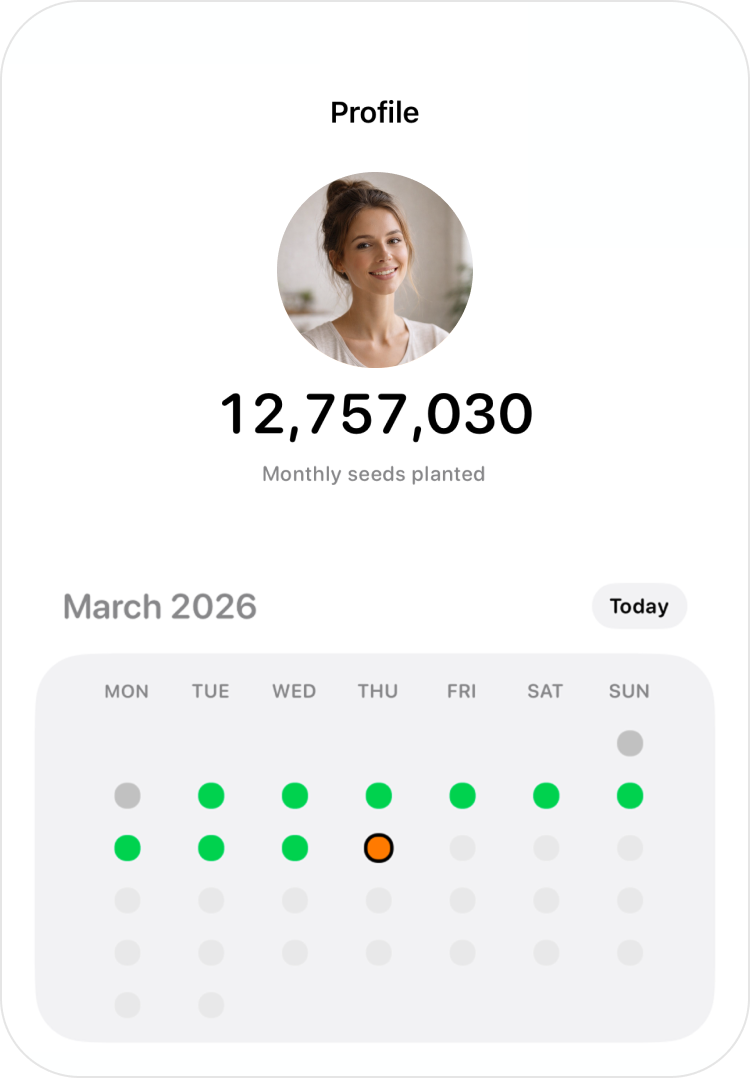Open the profile photo
The width and height of the screenshot is (750, 1078).
click(x=375, y=270)
